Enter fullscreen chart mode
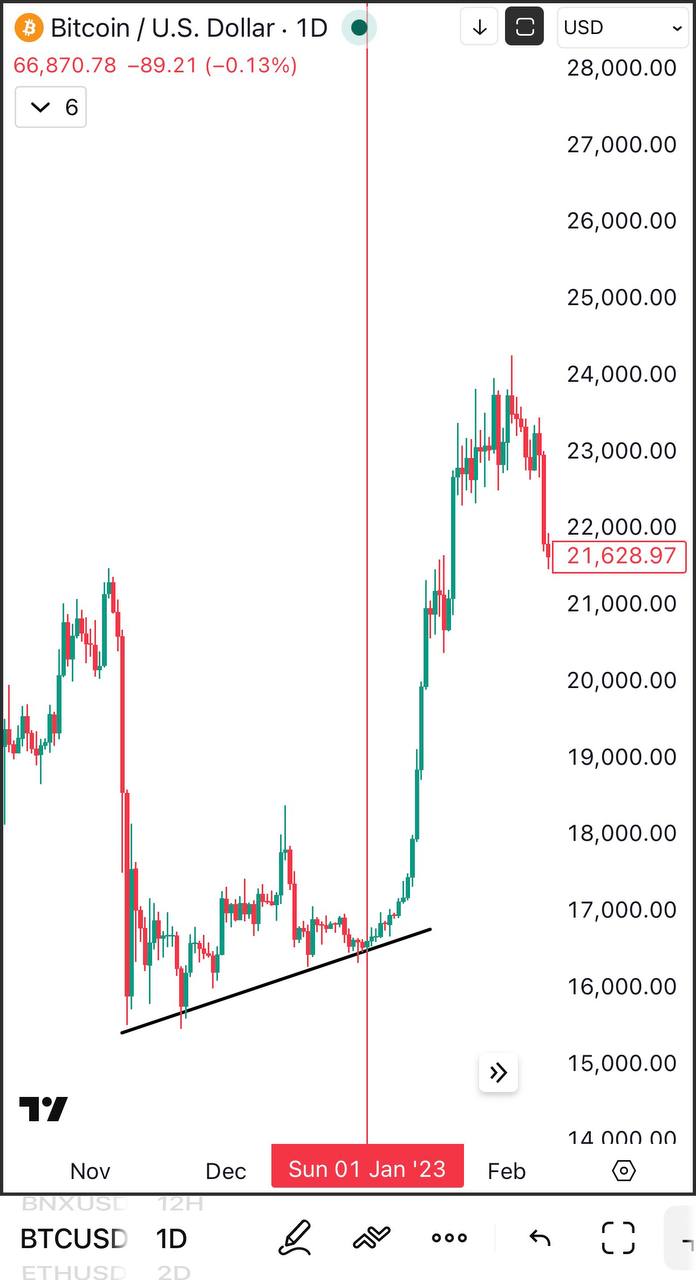Viewport: 696px width, 1280px height. [618, 1238]
